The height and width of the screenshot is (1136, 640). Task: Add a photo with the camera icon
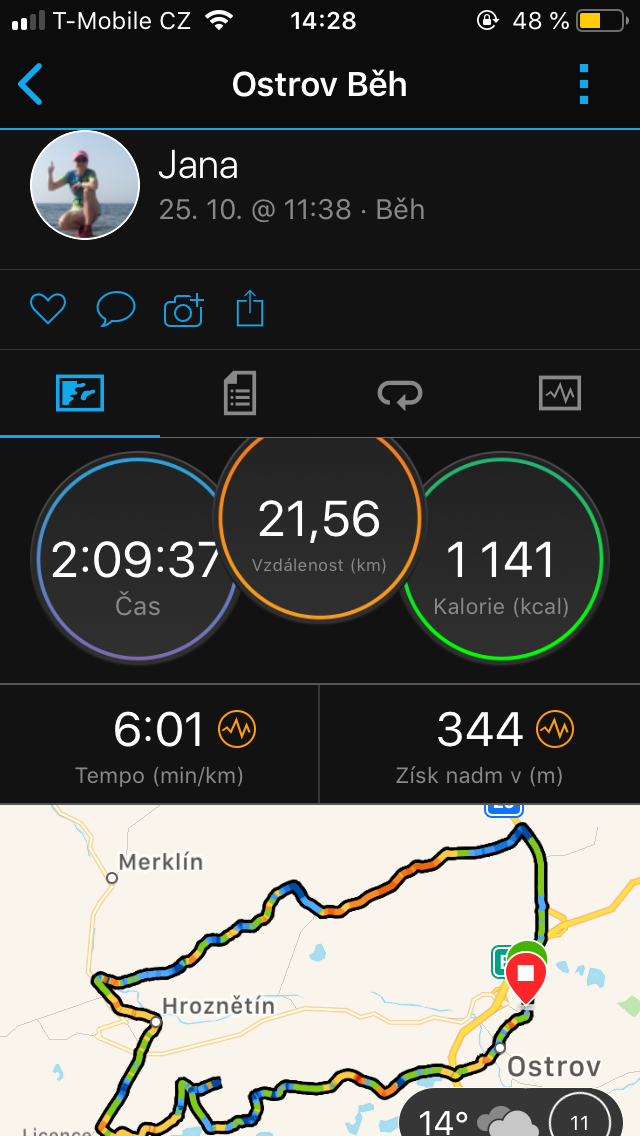(184, 310)
